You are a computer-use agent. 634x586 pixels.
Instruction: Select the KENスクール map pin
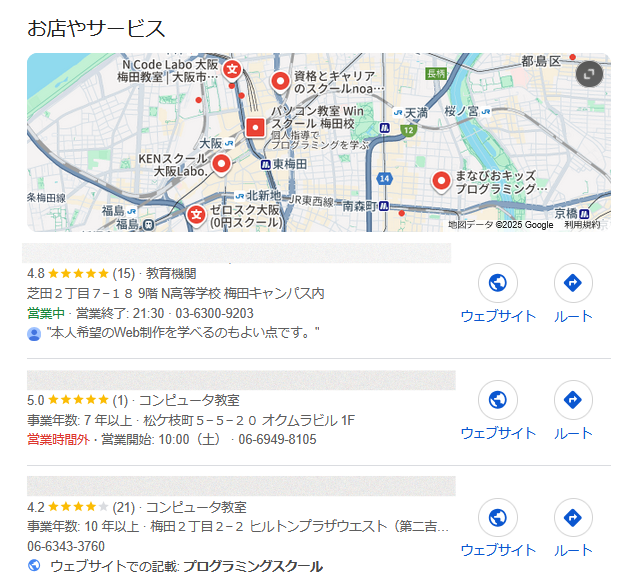(221, 164)
